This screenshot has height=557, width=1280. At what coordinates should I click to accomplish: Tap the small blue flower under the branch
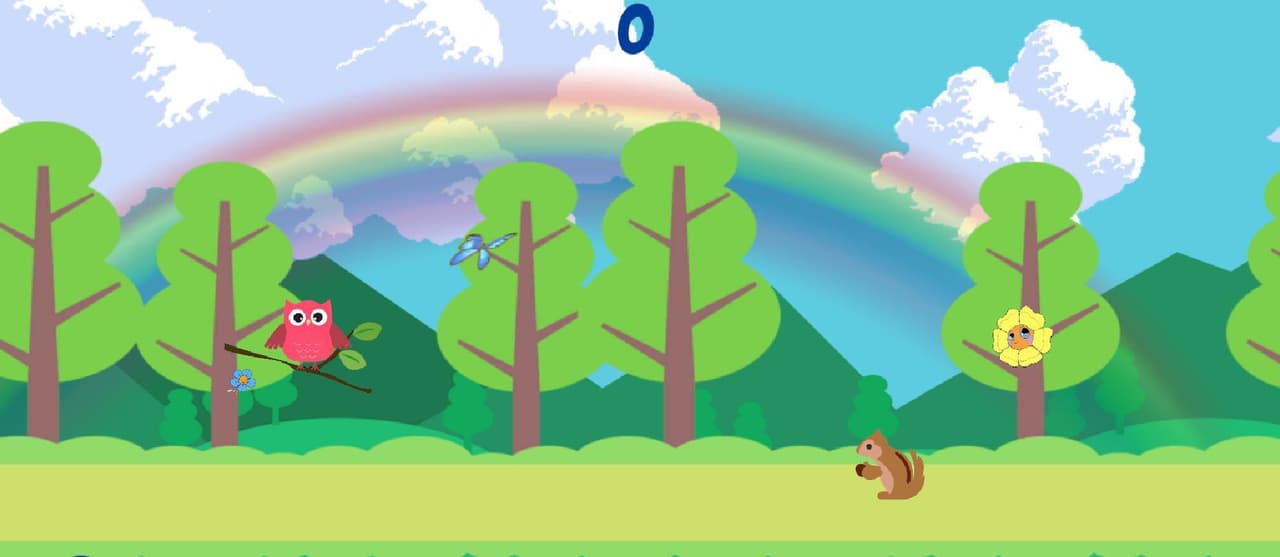[242, 380]
